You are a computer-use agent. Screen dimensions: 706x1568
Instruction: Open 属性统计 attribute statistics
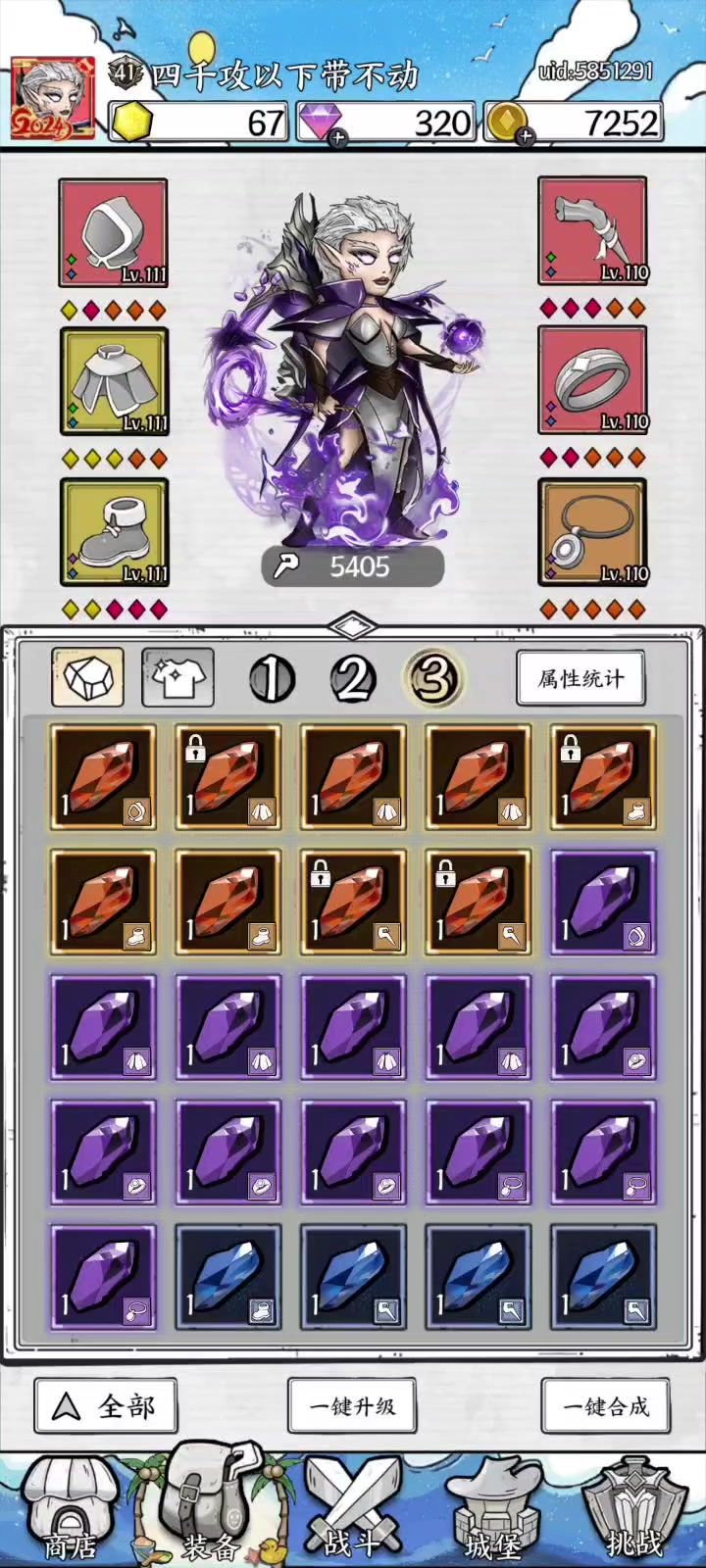coord(580,678)
